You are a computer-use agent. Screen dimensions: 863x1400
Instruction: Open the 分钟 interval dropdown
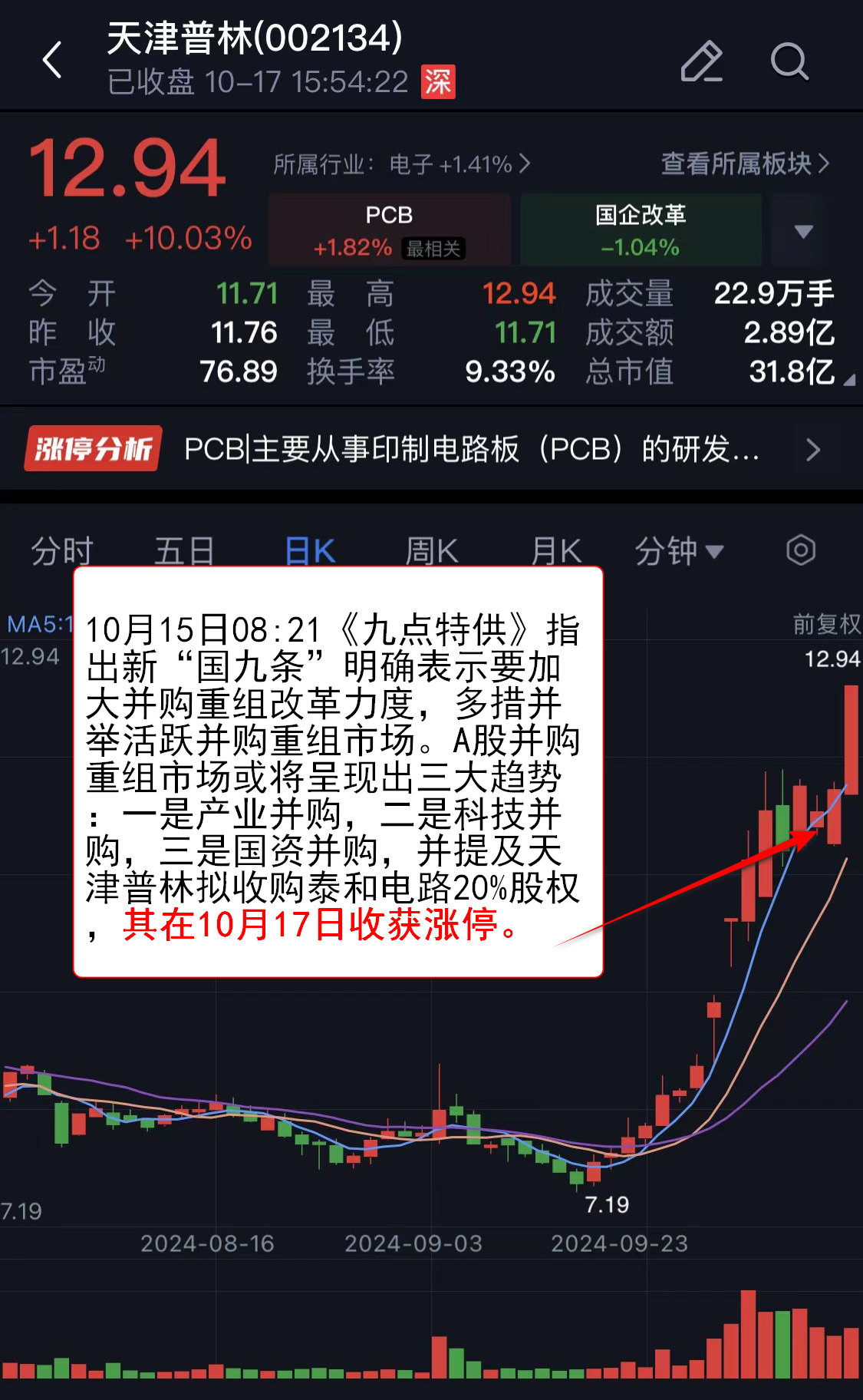coord(679,550)
